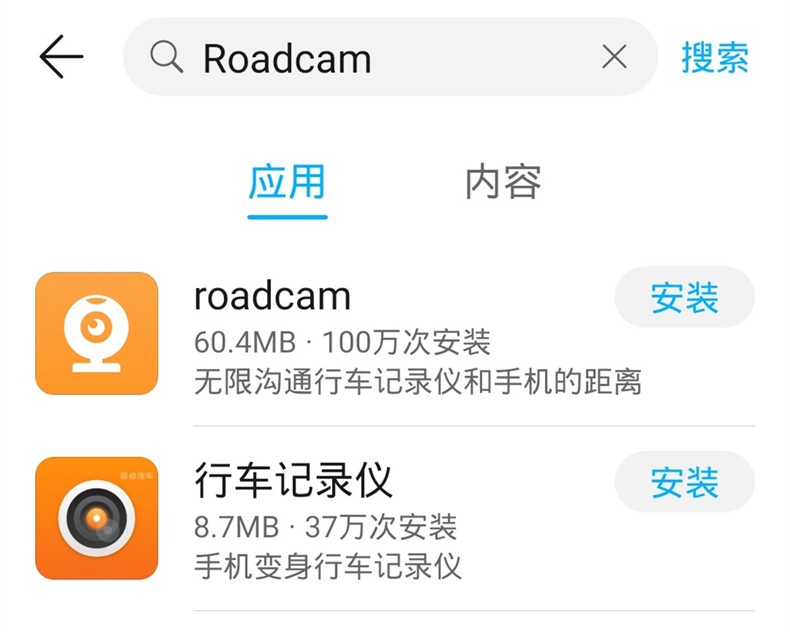Switch to the 应用 tab
The image size is (790, 632).
point(287,183)
